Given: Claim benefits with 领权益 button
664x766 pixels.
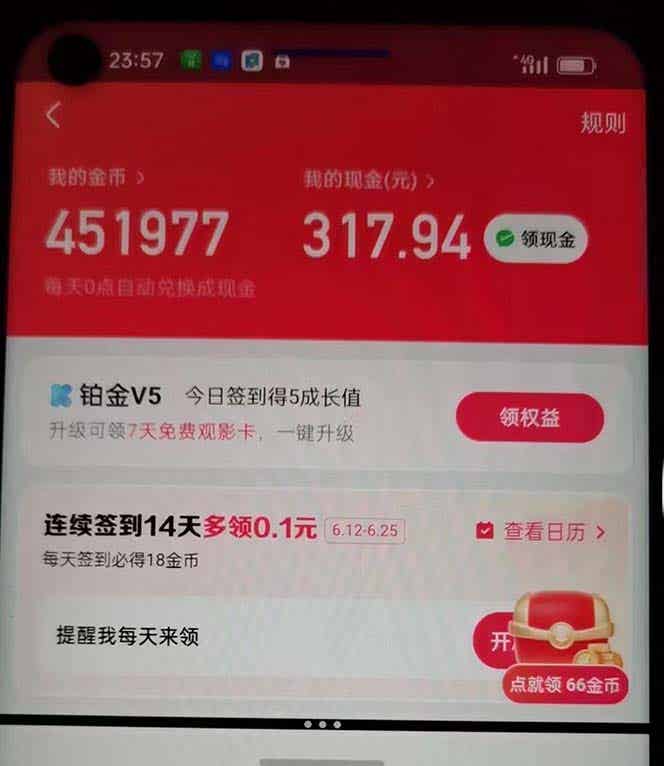Looking at the screenshot, I should click(529, 418).
